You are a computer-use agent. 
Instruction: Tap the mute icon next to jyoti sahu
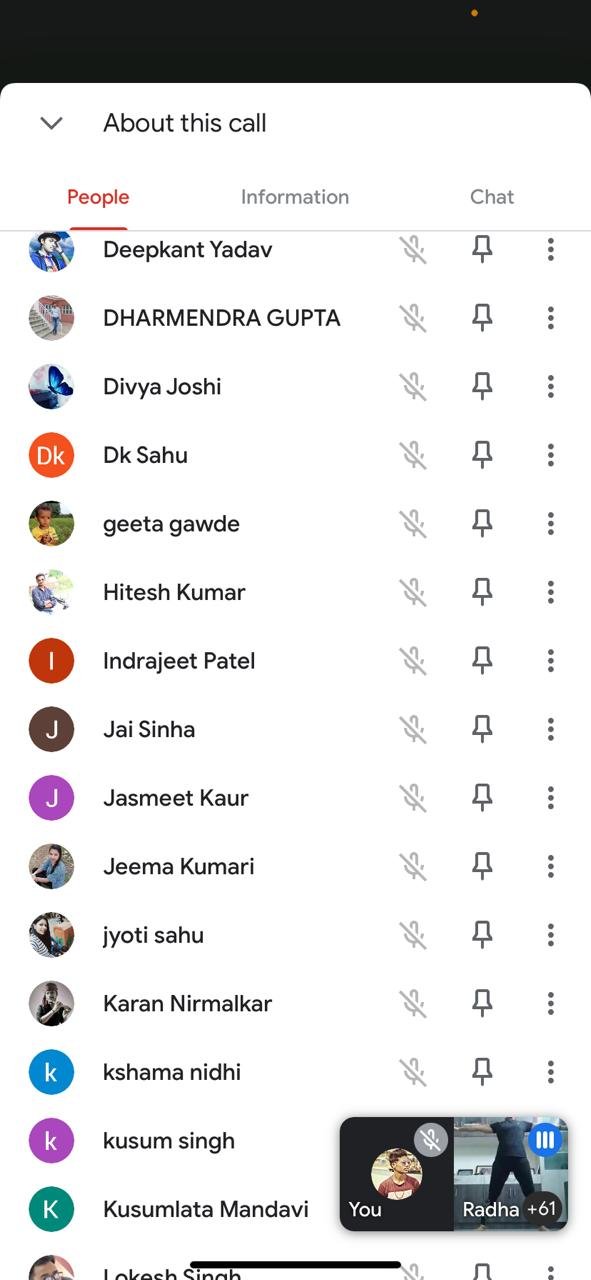tap(413, 935)
